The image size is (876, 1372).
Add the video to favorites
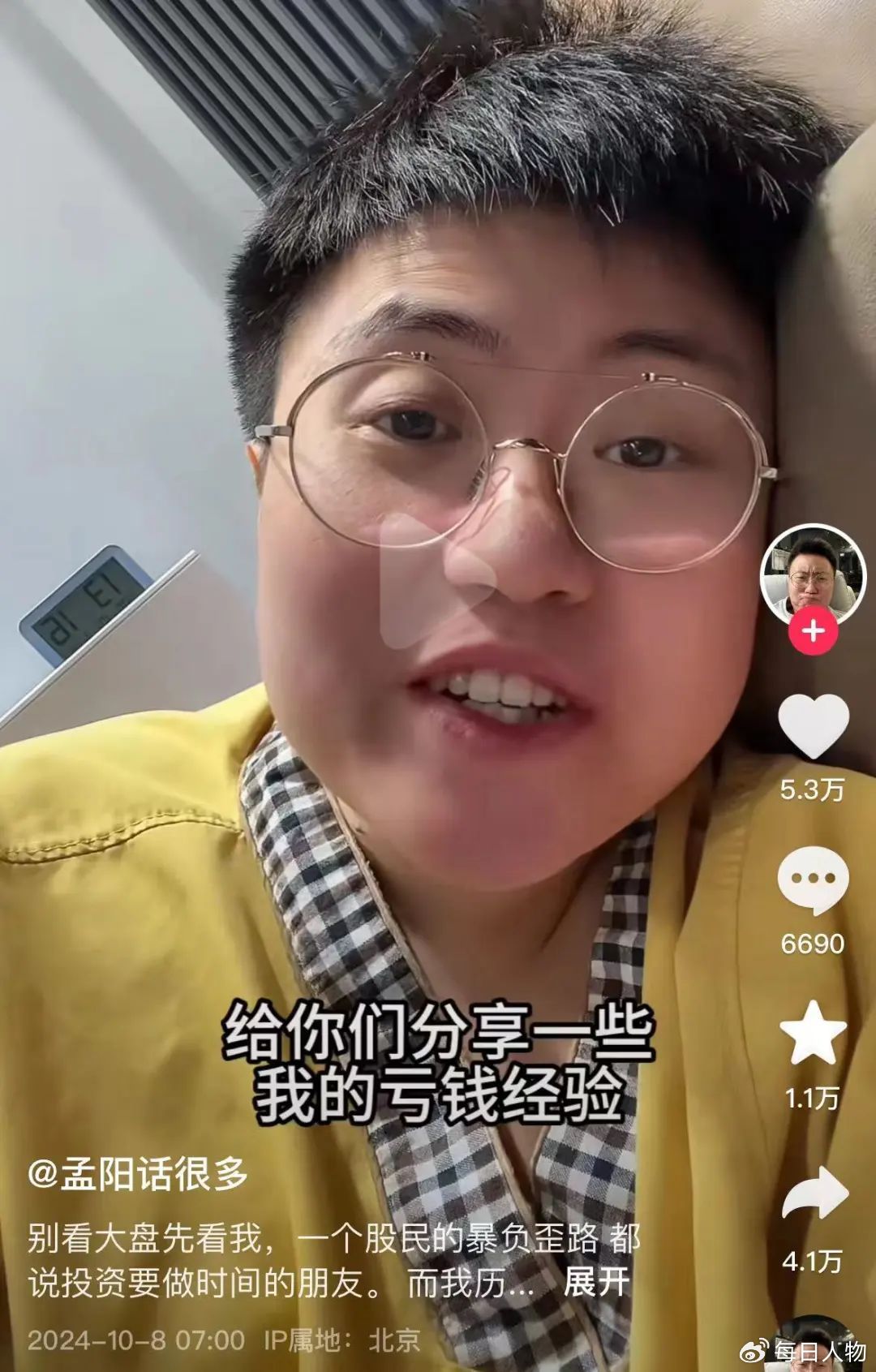(813, 1033)
